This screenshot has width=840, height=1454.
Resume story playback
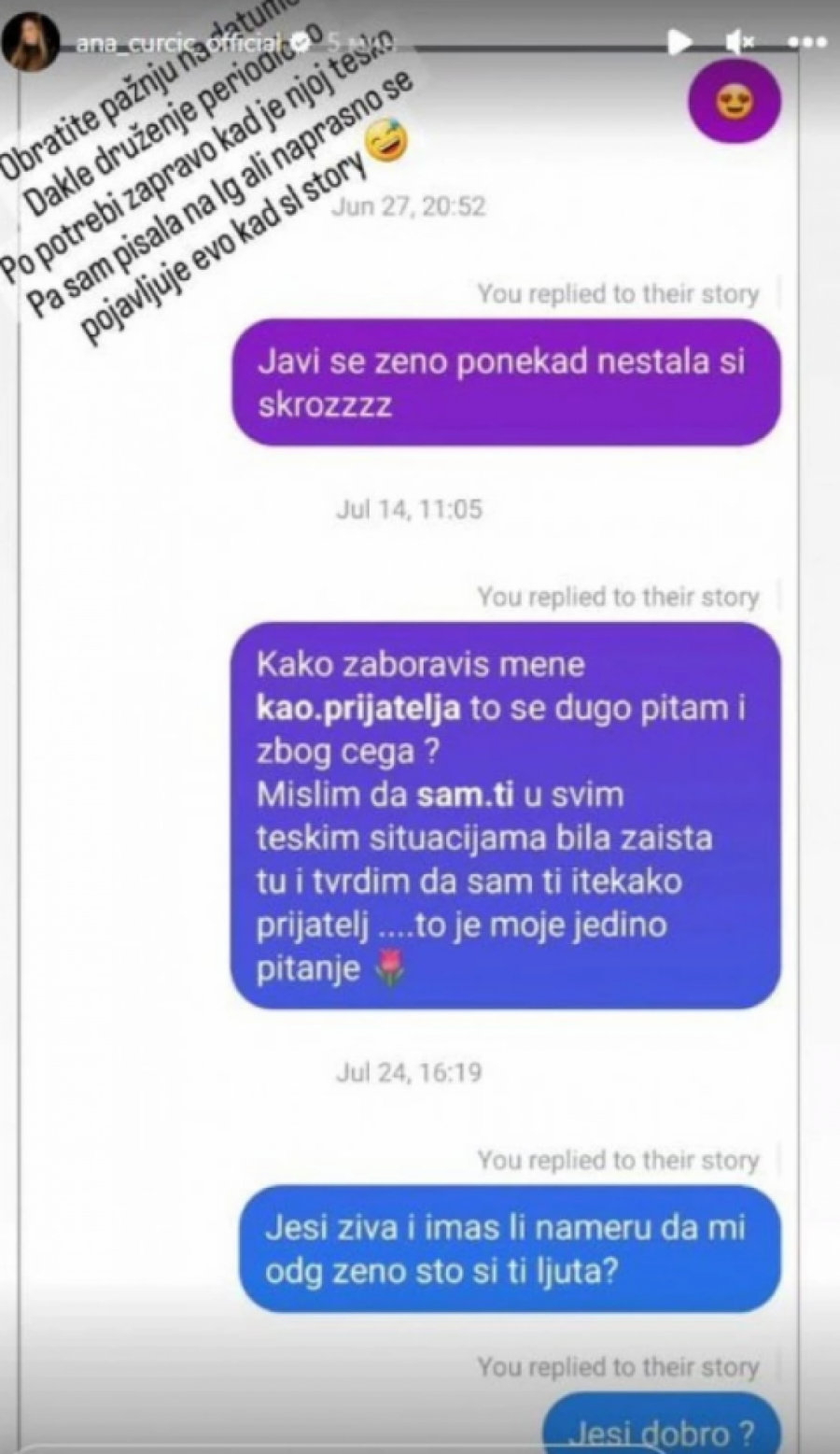(x=680, y=42)
